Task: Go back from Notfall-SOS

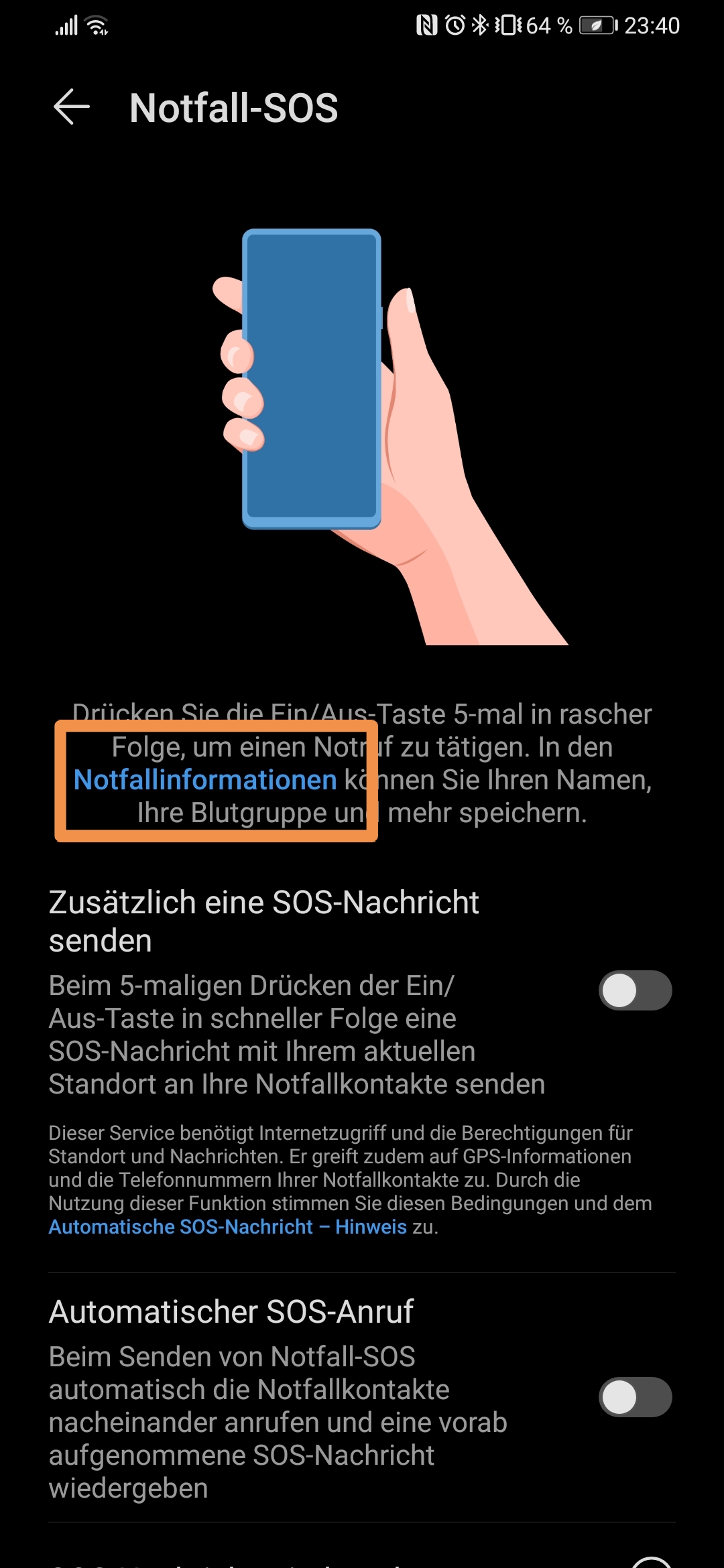Action: point(72,107)
